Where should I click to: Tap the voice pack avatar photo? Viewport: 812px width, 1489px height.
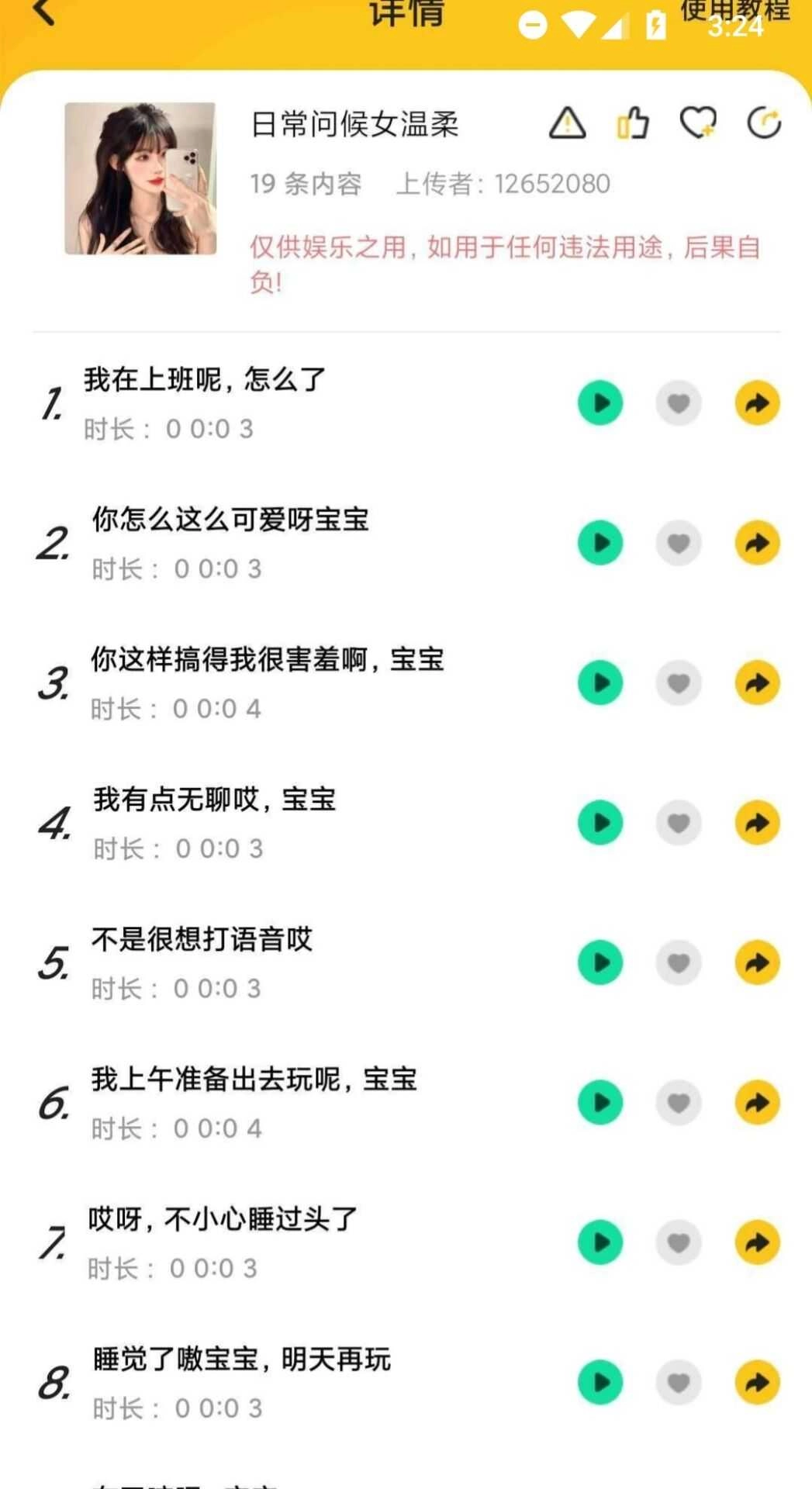point(141,177)
